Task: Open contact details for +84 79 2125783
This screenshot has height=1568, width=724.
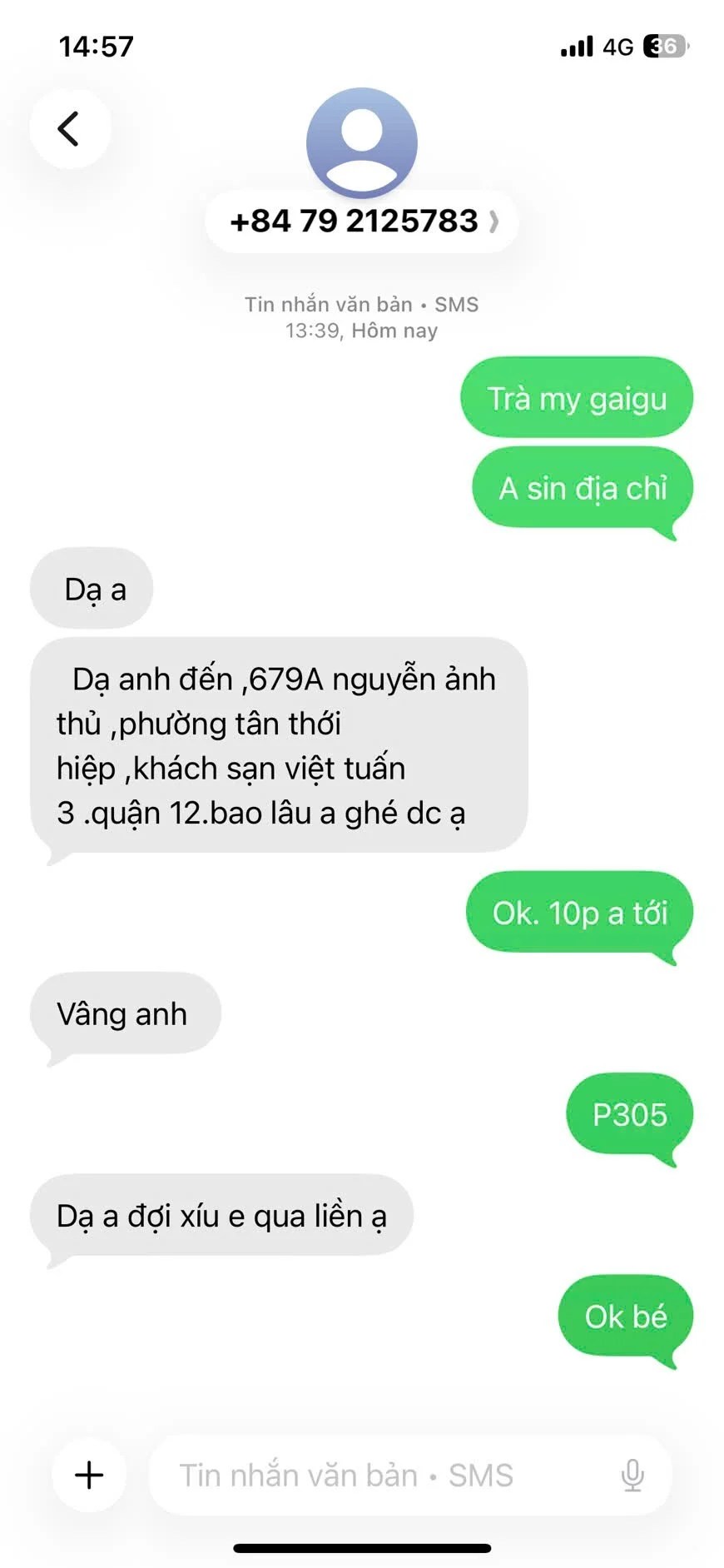Action: pyautogui.click(x=362, y=222)
